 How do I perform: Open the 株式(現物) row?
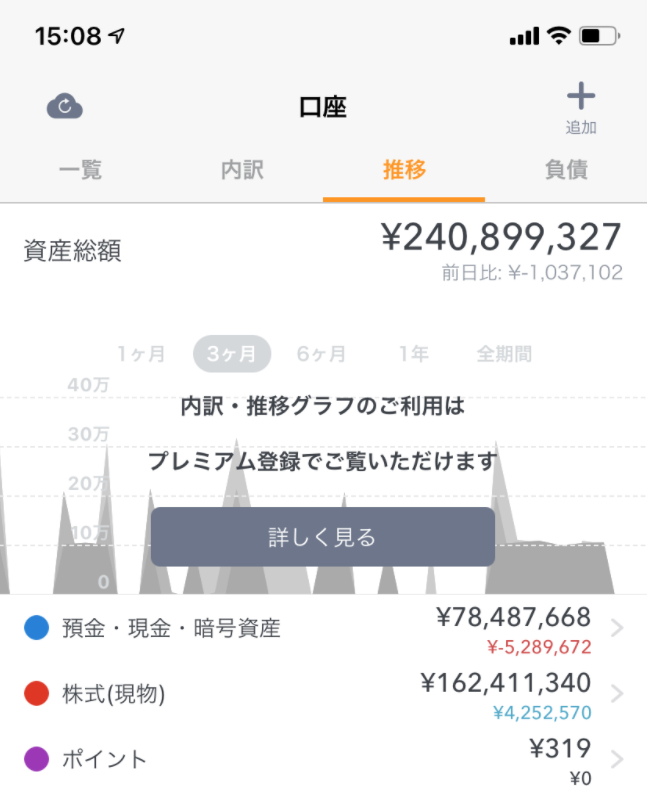(x=323, y=694)
